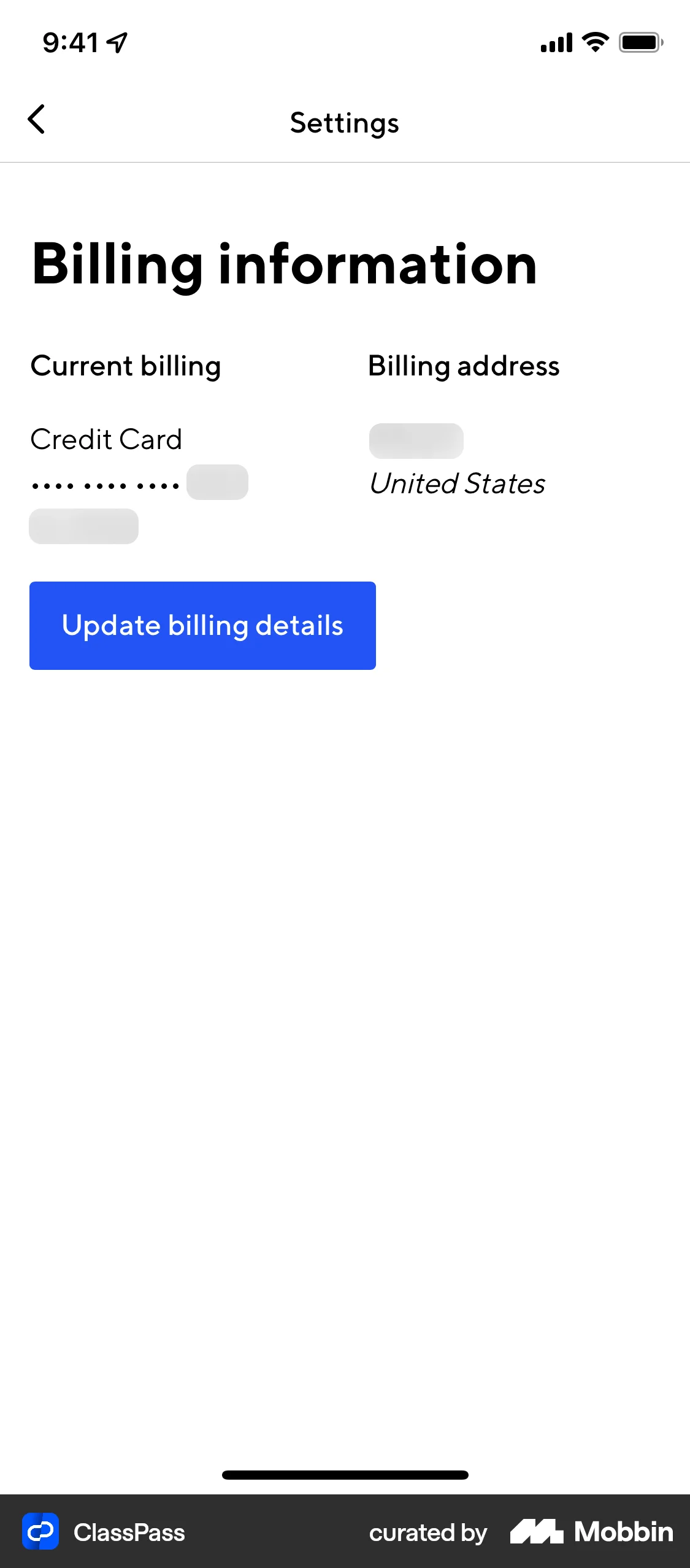
Task: Select the Billing information heading
Action: pyautogui.click(x=284, y=265)
